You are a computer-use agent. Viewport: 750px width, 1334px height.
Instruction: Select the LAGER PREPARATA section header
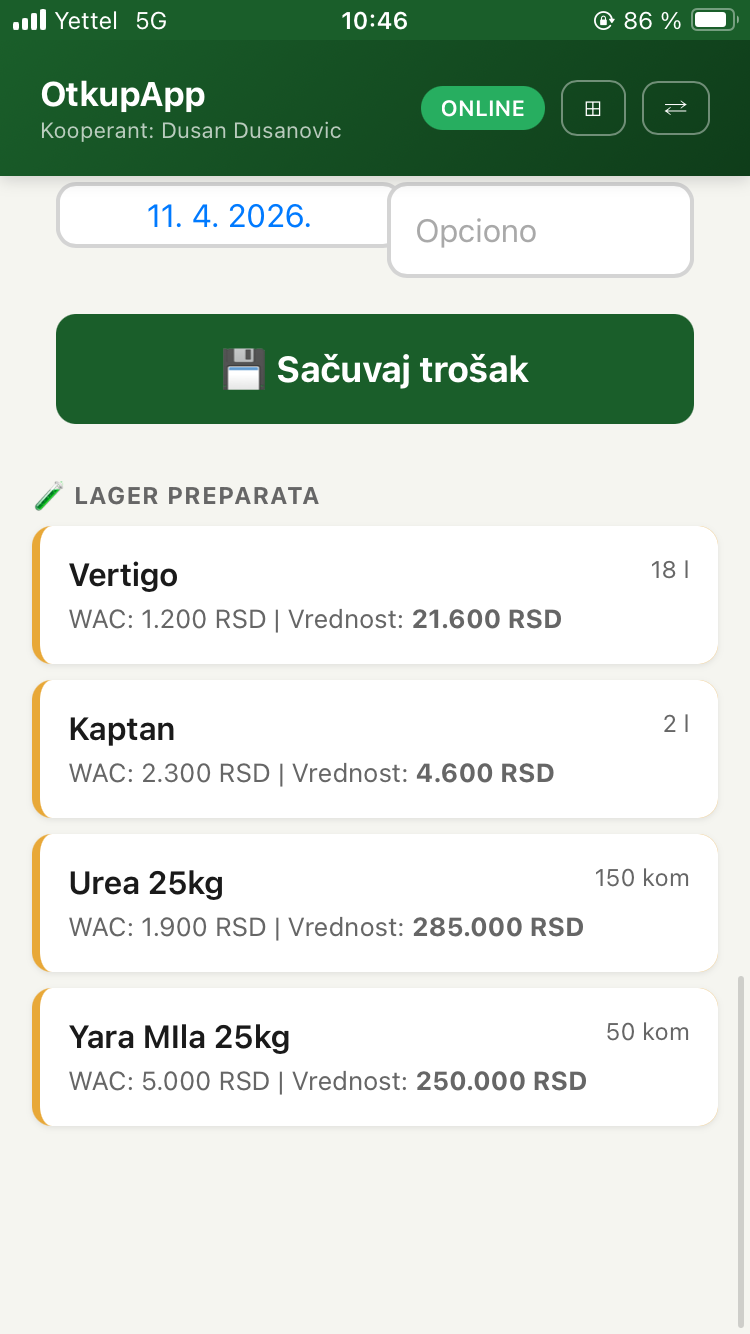tap(195, 495)
